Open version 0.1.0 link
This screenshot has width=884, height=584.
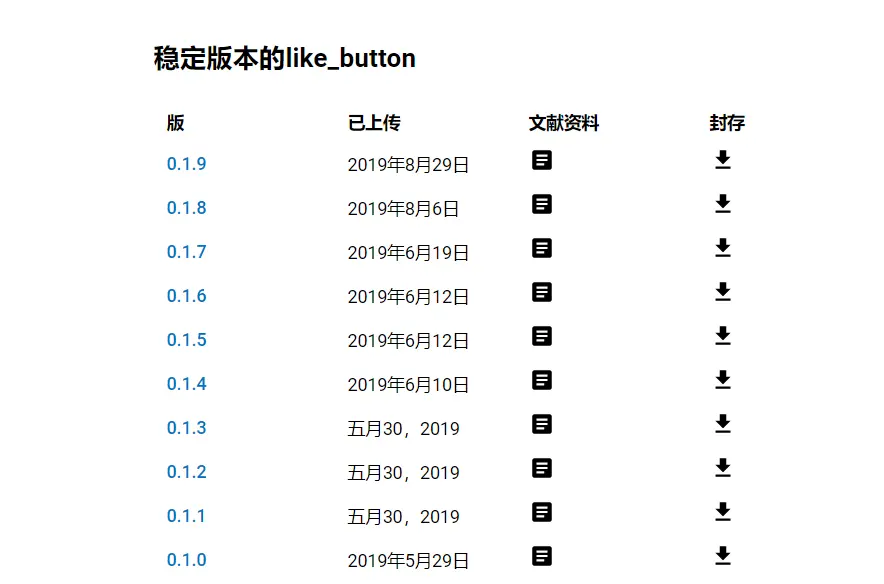[187, 560]
